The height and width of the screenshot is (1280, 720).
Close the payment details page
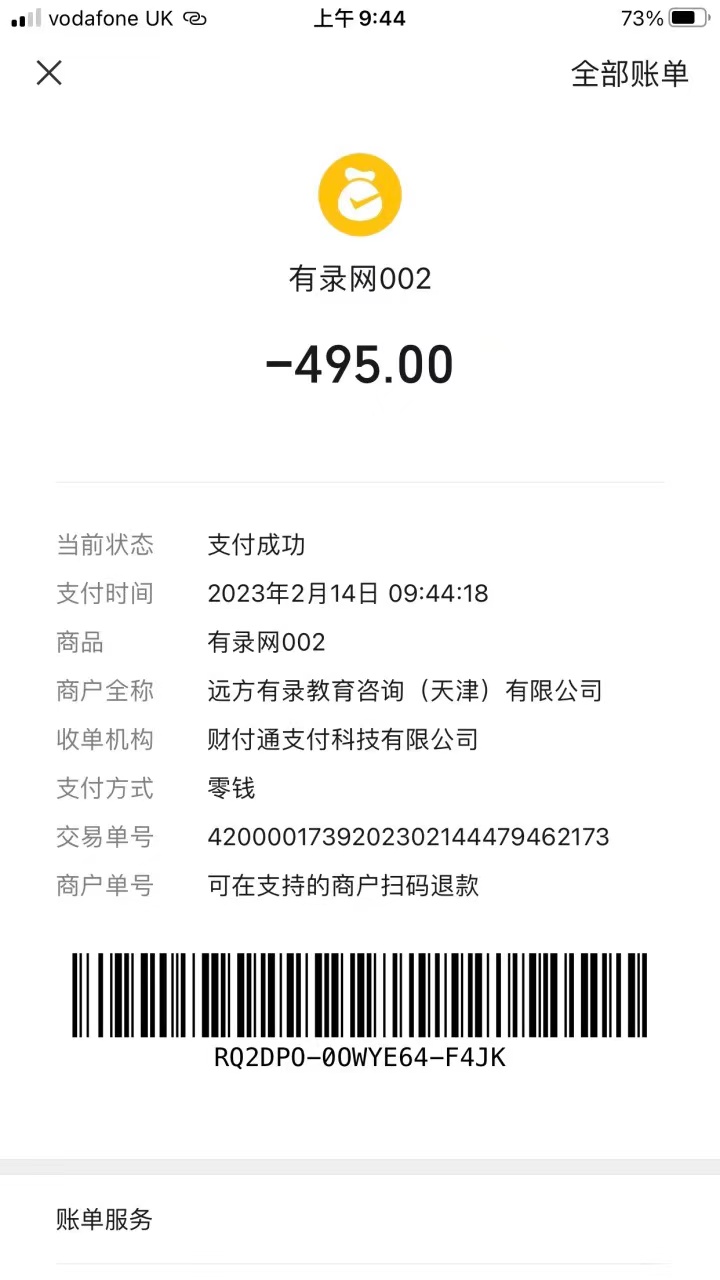pyautogui.click(x=49, y=73)
